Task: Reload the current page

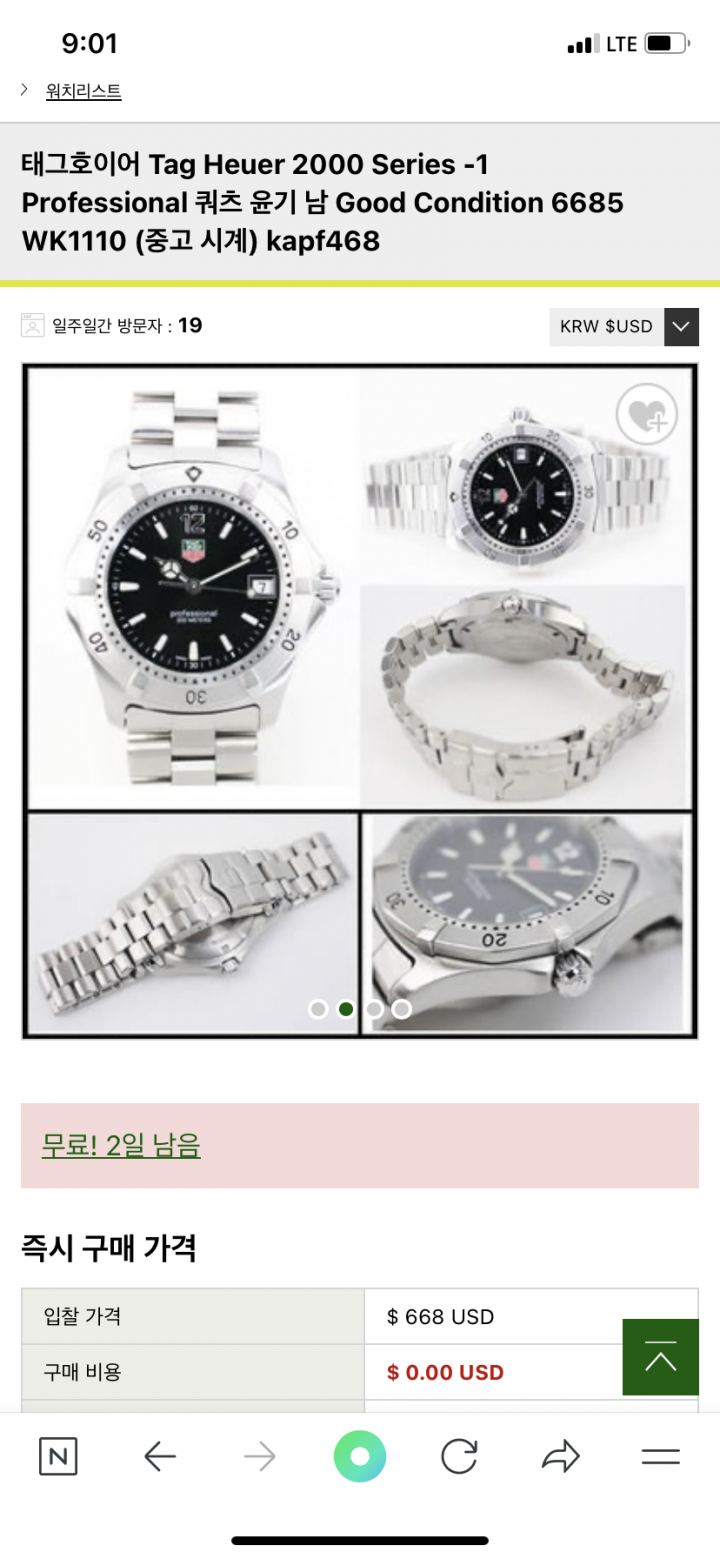Action: (x=459, y=1456)
